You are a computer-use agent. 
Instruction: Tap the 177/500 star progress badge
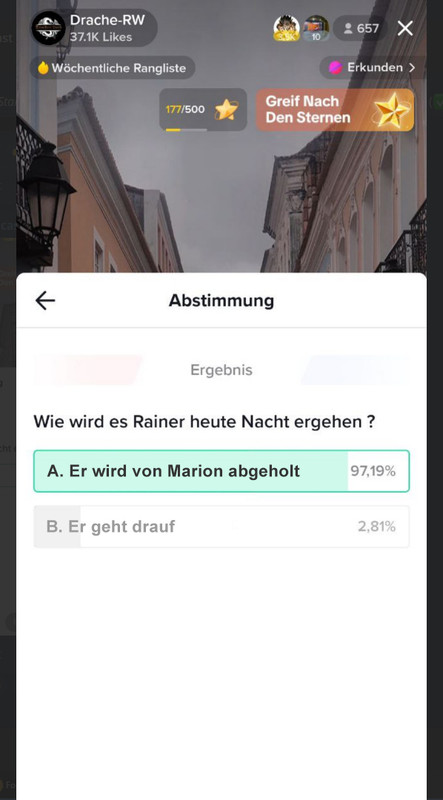click(203, 110)
